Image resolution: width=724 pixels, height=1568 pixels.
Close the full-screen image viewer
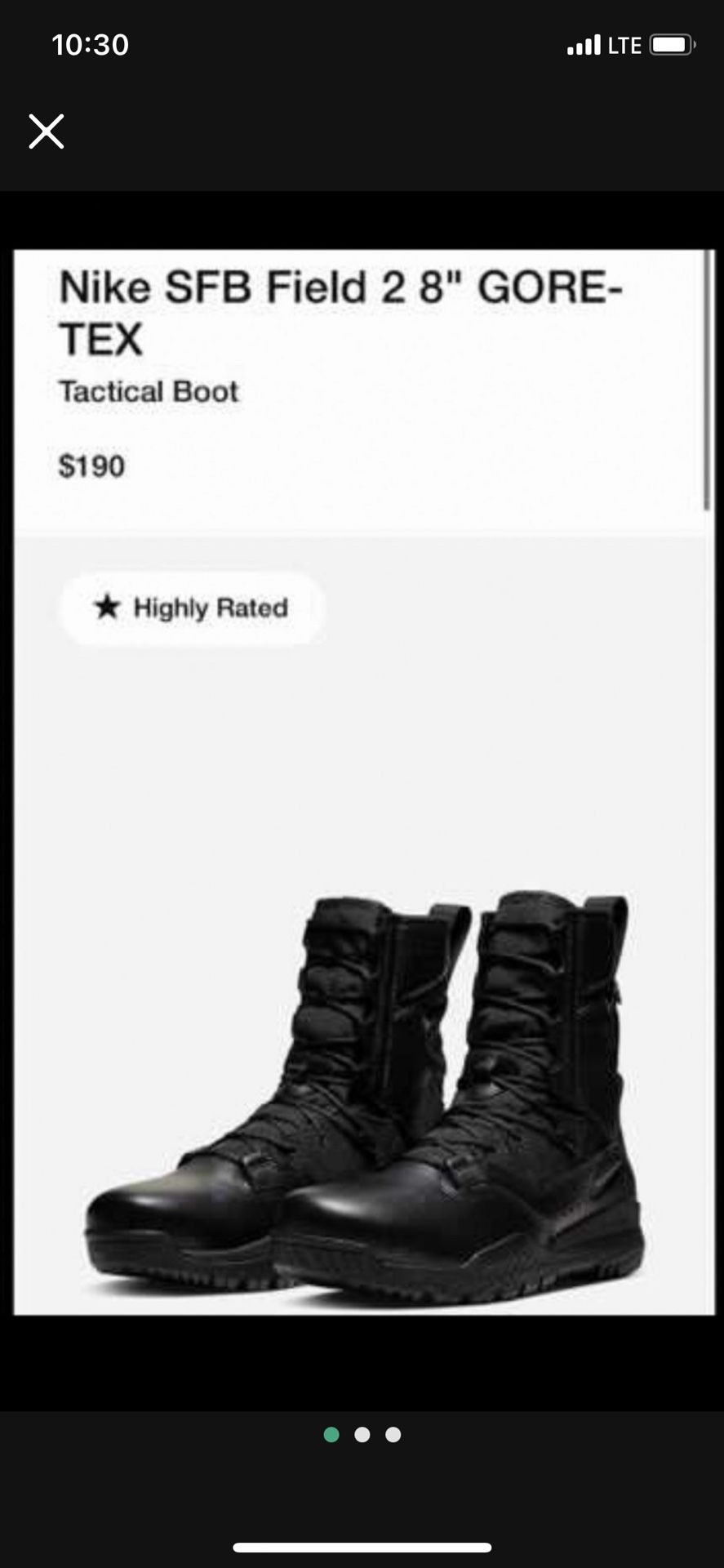click(47, 131)
